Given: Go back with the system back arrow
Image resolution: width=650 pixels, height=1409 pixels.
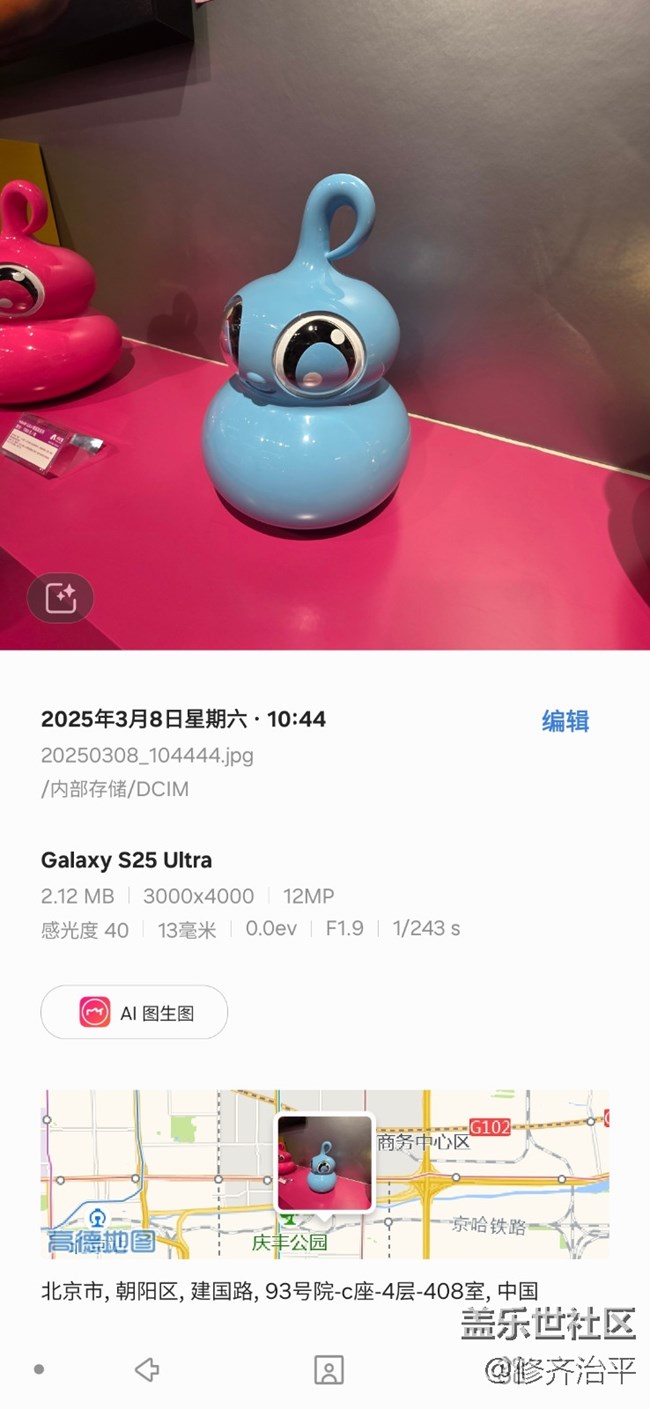Looking at the screenshot, I should 147,1369.
